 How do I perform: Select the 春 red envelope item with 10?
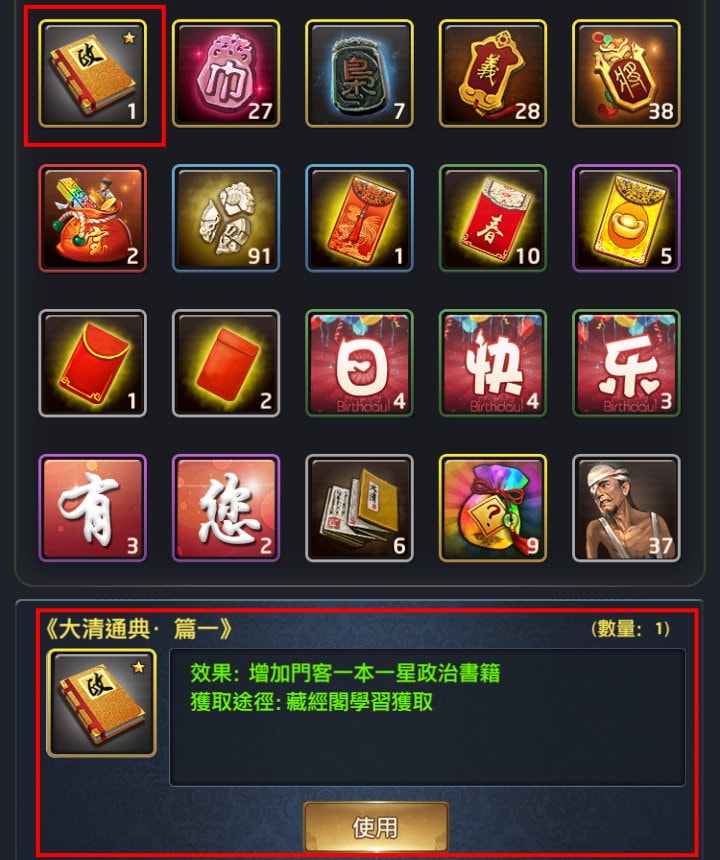(493, 218)
